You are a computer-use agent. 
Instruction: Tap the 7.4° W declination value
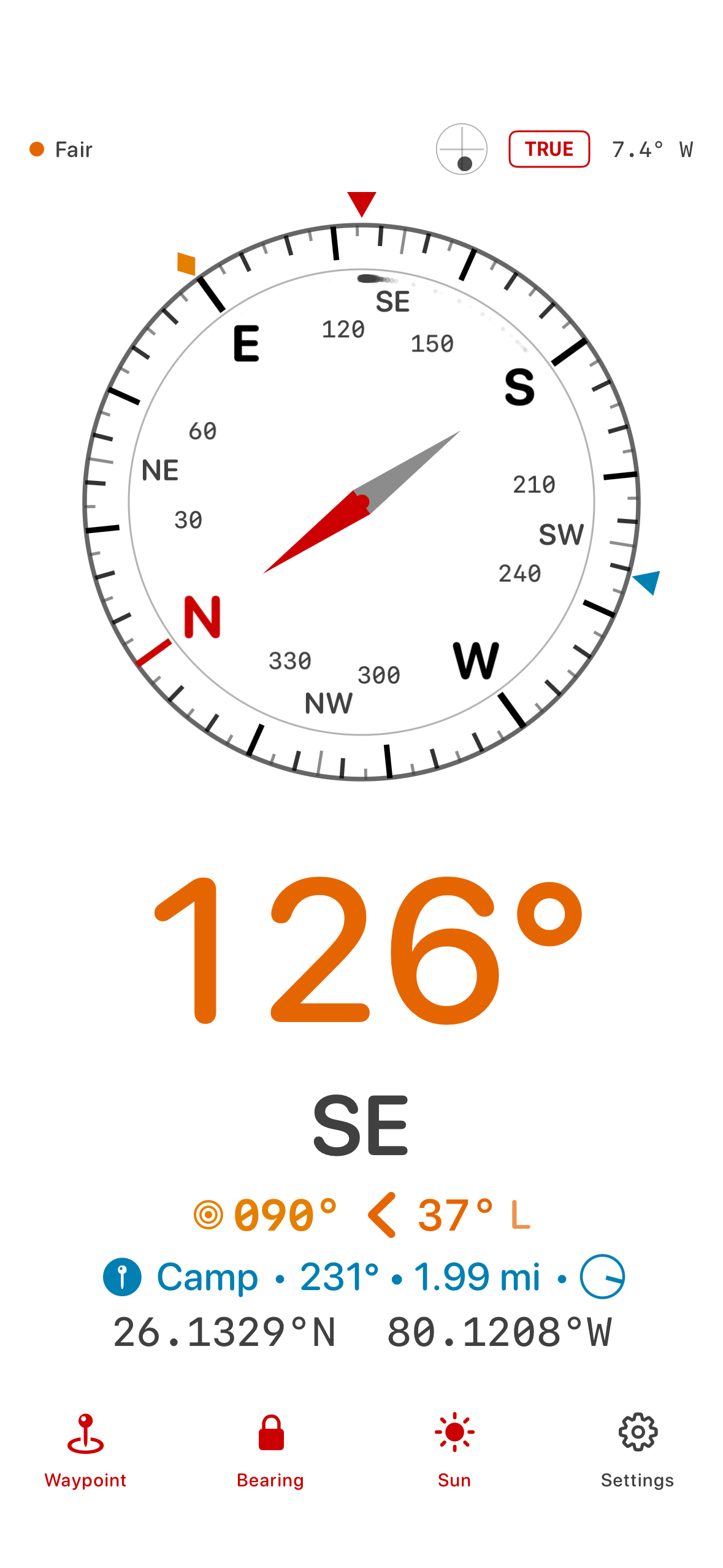click(652, 148)
